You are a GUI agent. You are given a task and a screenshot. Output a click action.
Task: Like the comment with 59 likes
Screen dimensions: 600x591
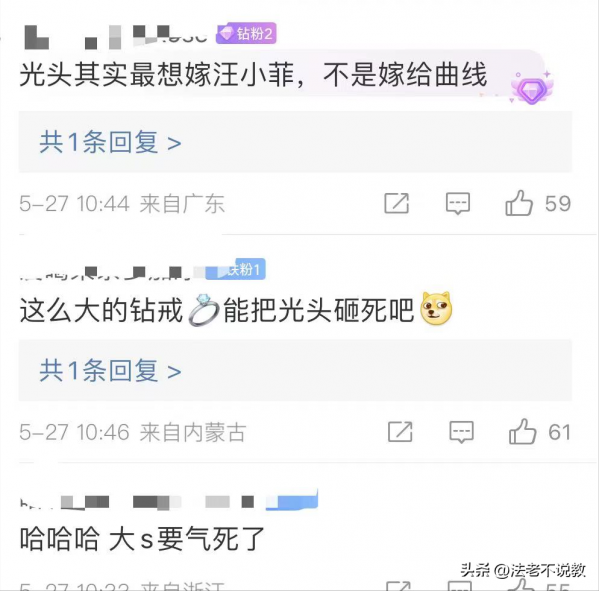pos(520,203)
